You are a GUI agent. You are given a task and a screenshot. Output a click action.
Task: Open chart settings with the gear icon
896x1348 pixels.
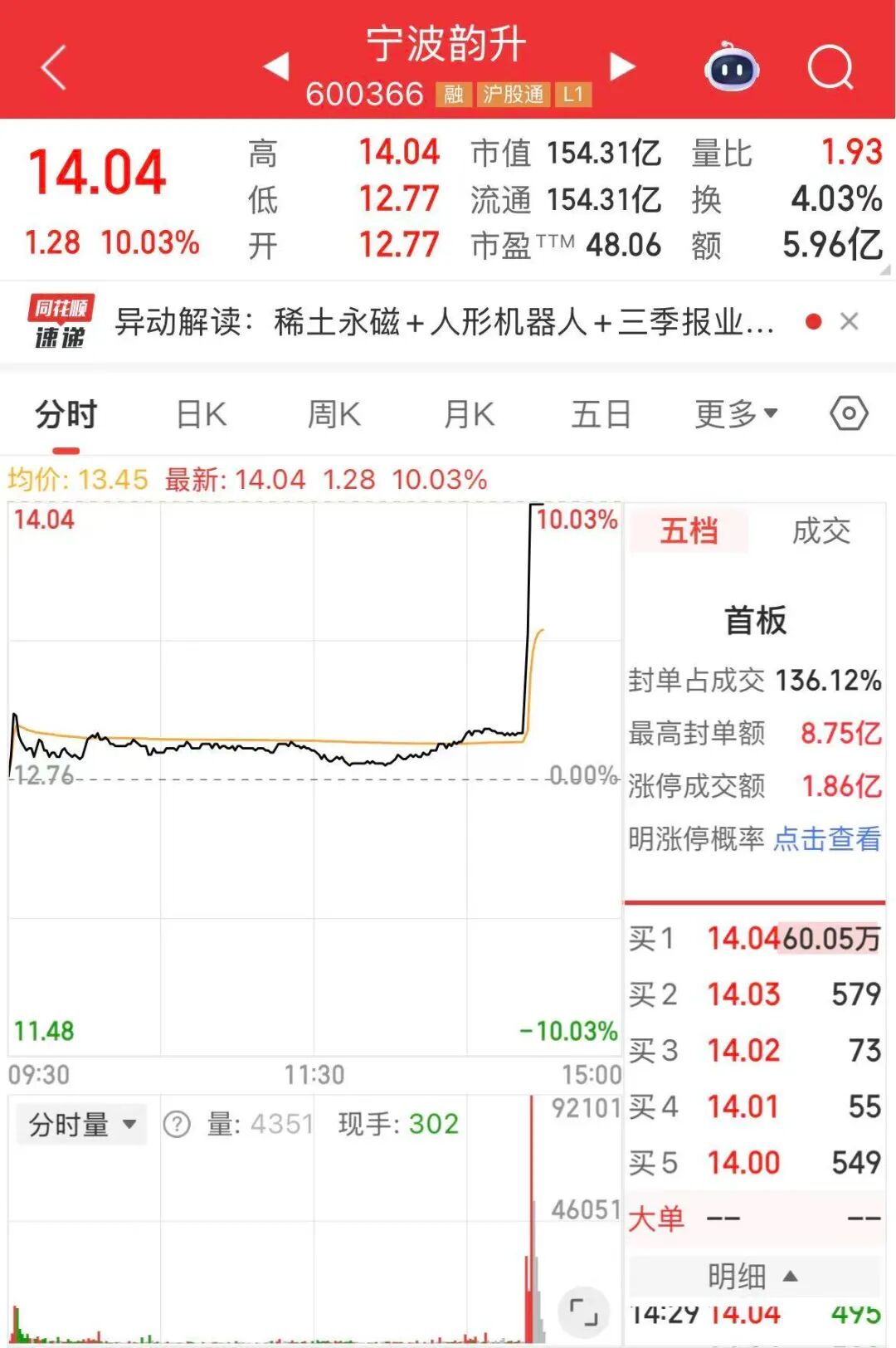tap(849, 413)
